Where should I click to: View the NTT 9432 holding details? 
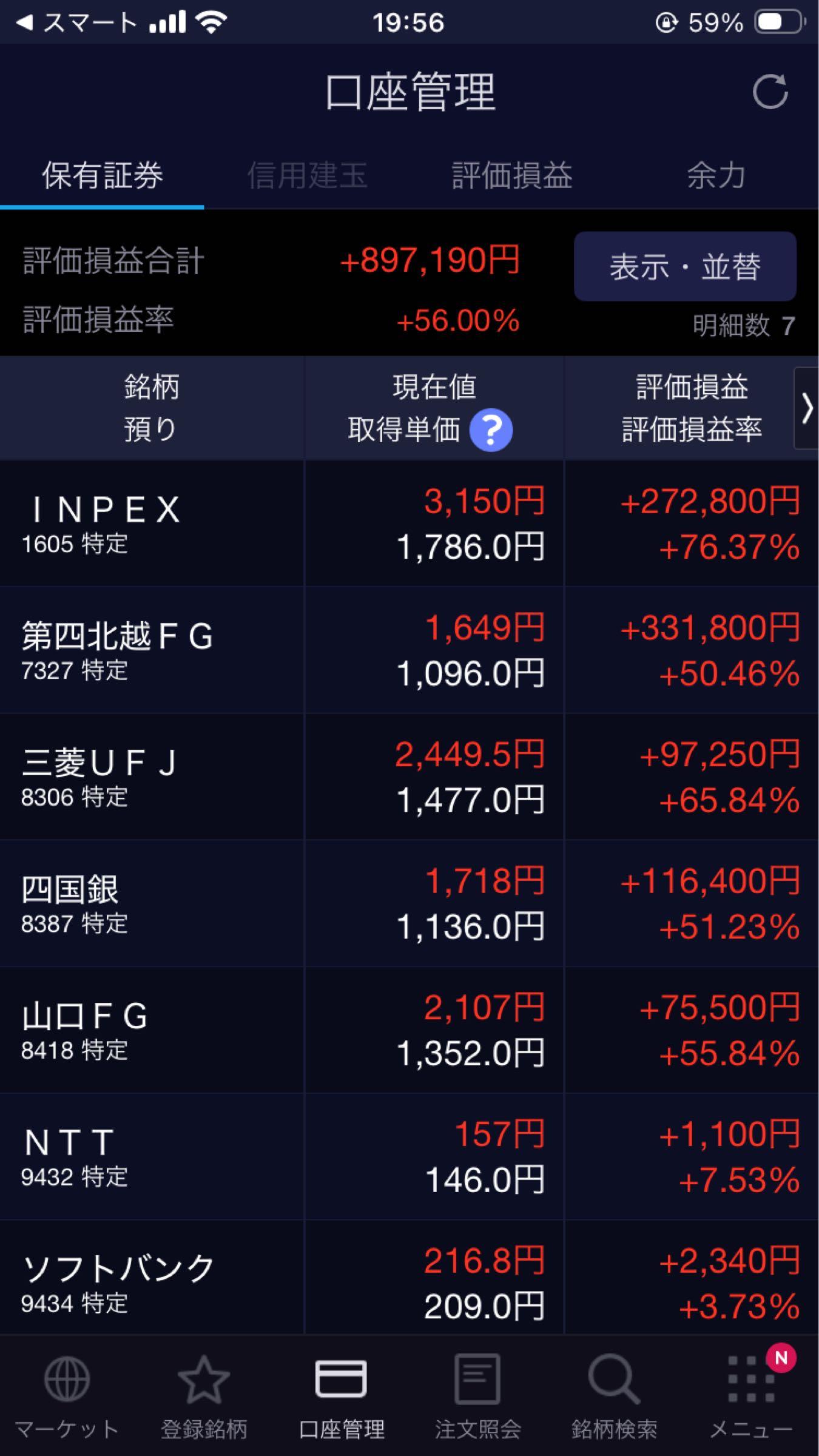[152, 1156]
